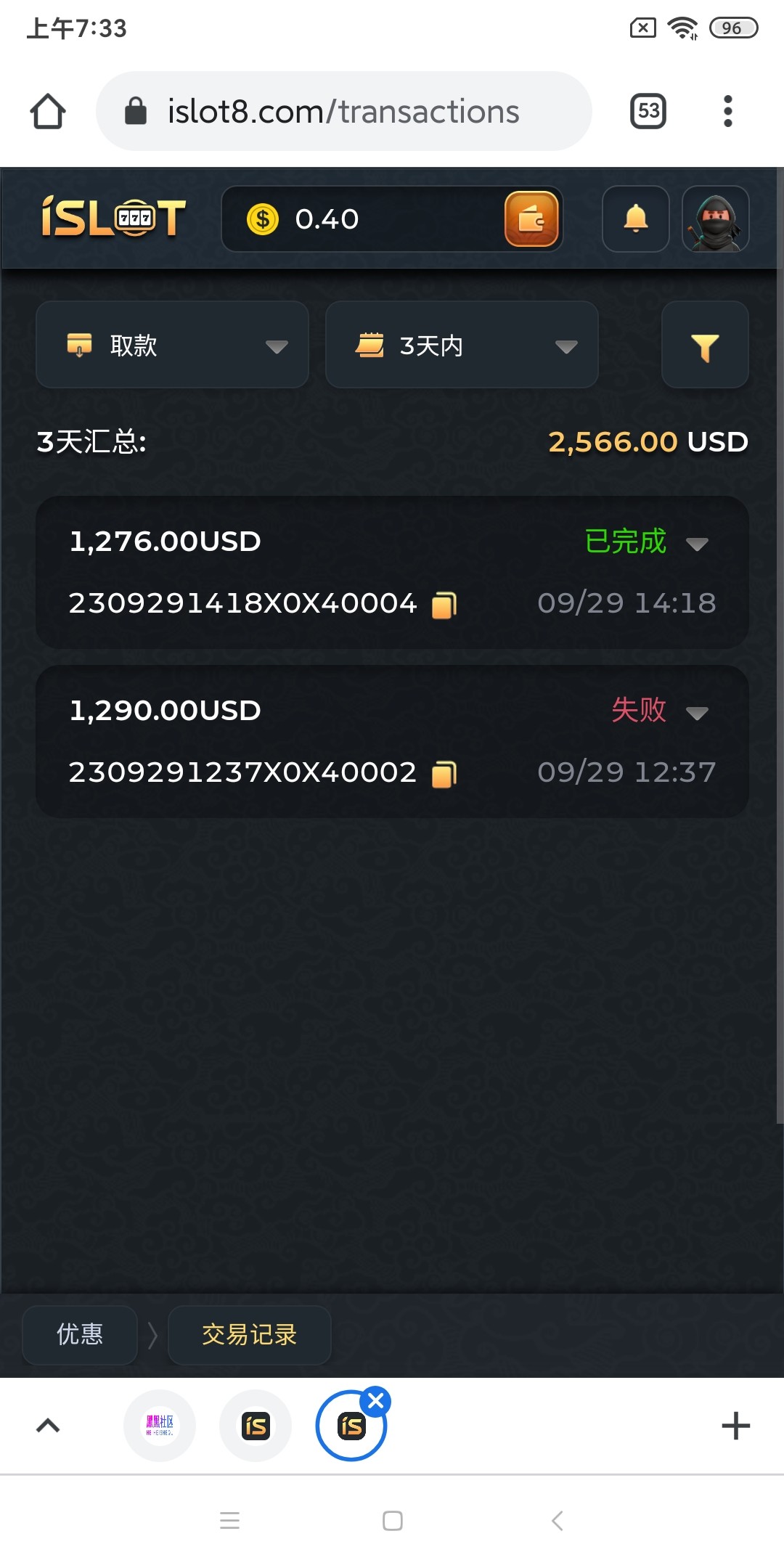Screen dimensions: 784x1568
Task: Collapse the tab strip with the up arrow
Action: (48, 1426)
